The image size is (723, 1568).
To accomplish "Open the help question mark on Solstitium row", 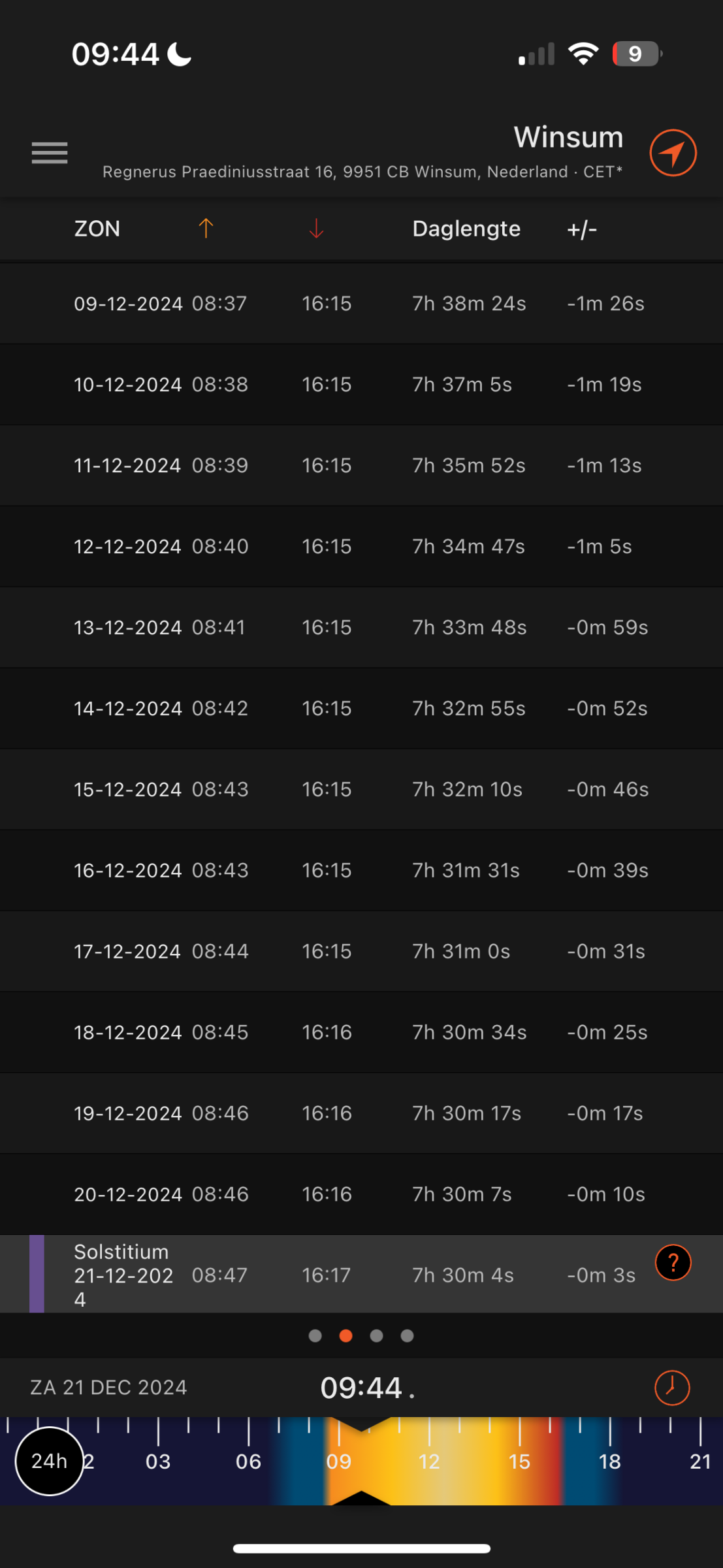I will (673, 1262).
